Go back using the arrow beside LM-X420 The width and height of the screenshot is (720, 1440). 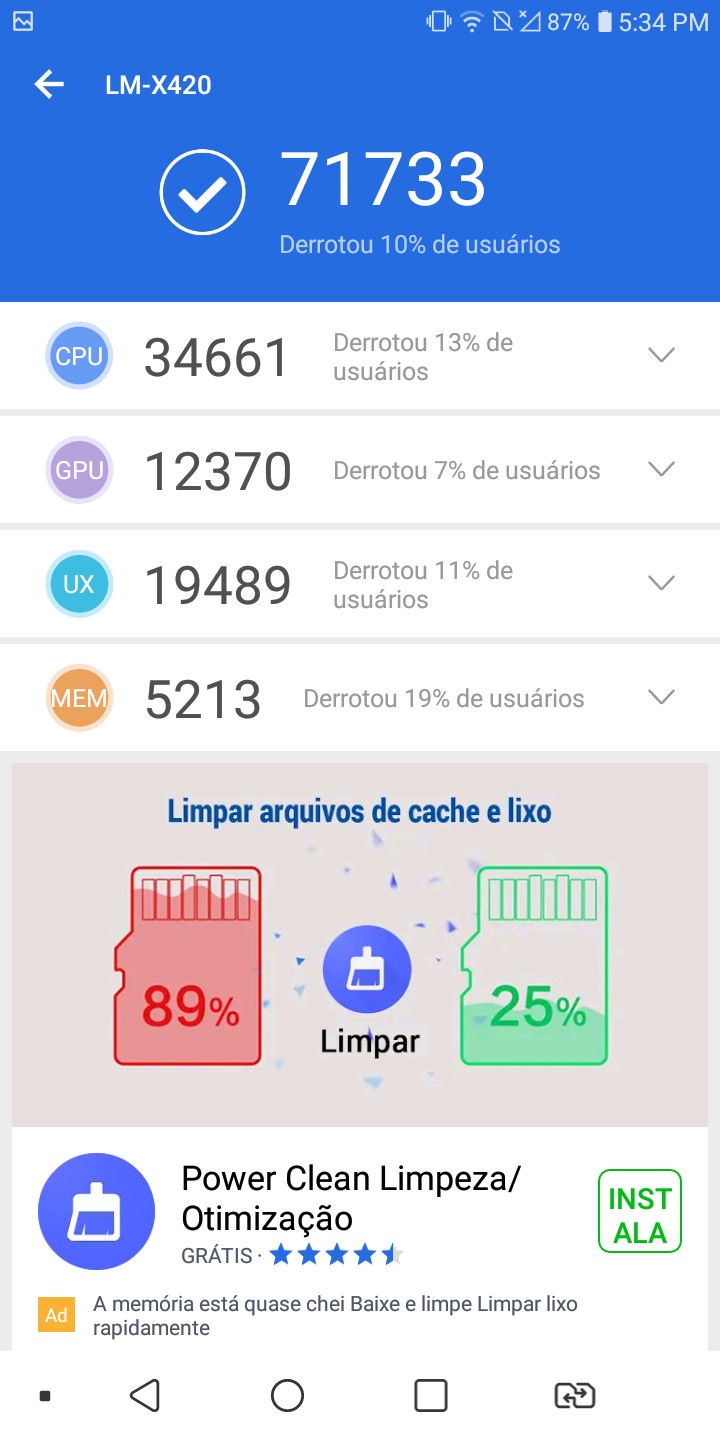[49, 85]
